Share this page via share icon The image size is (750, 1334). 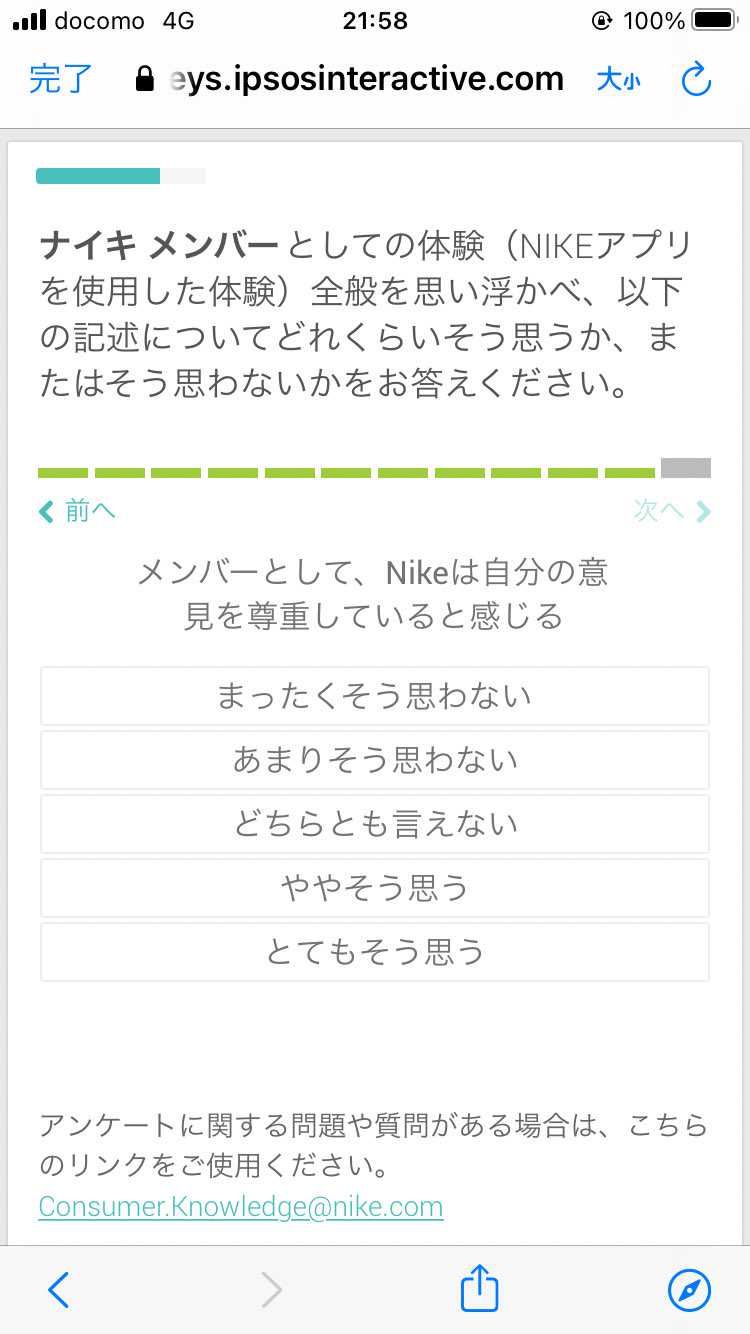[479, 1288]
